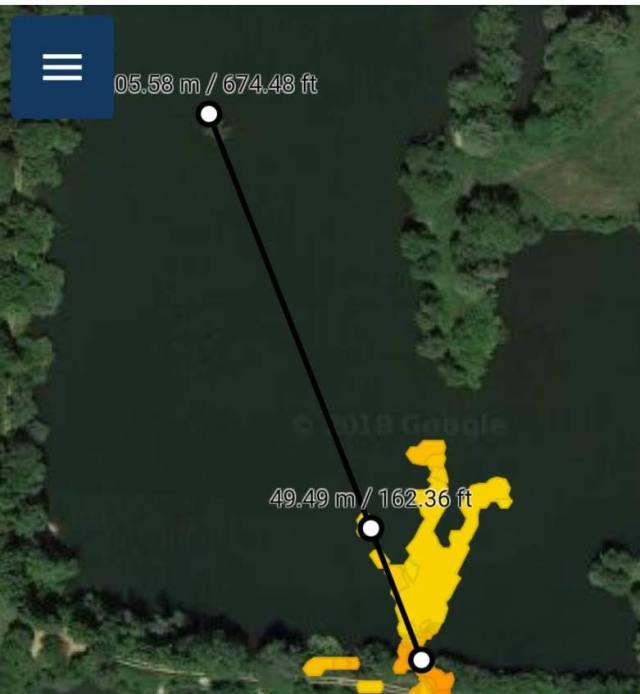The width and height of the screenshot is (640, 694).
Task: Open the hamburger menu
Action: [x=62, y=67]
